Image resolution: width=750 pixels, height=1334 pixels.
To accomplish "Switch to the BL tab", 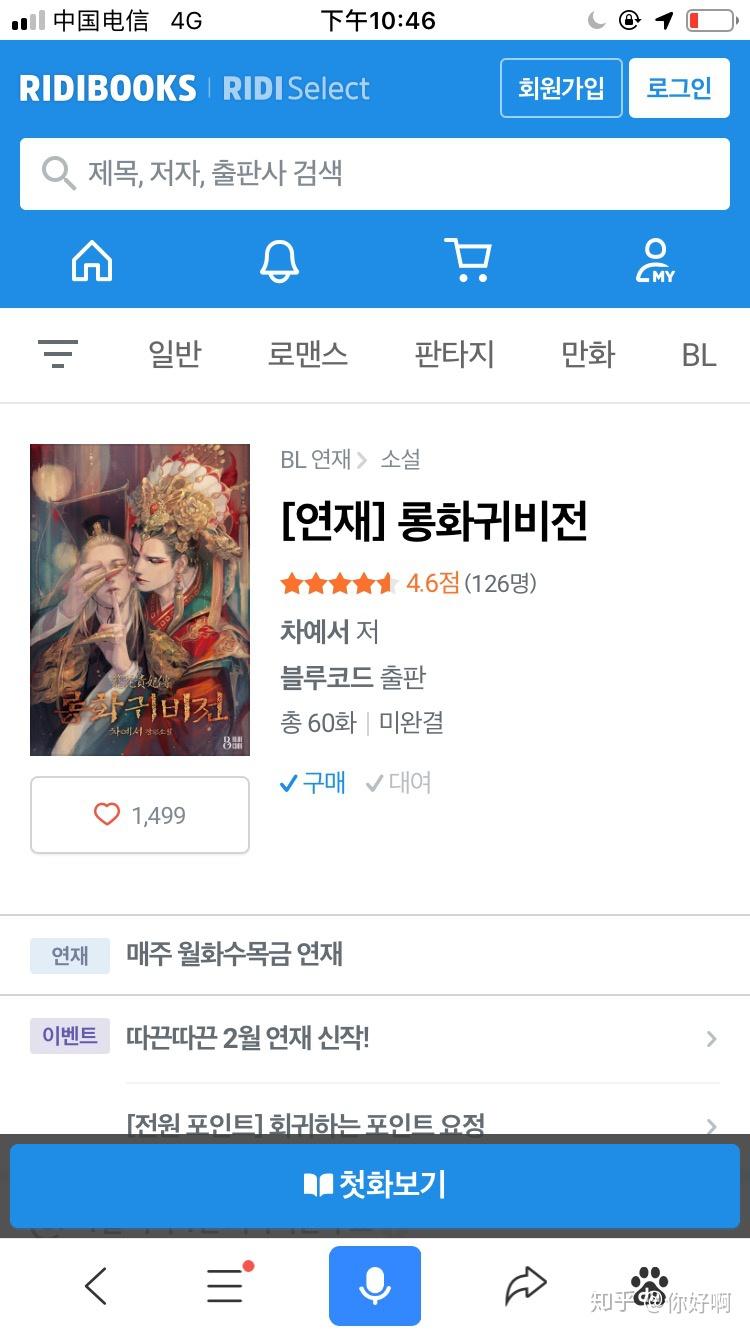I will pyautogui.click(x=699, y=354).
